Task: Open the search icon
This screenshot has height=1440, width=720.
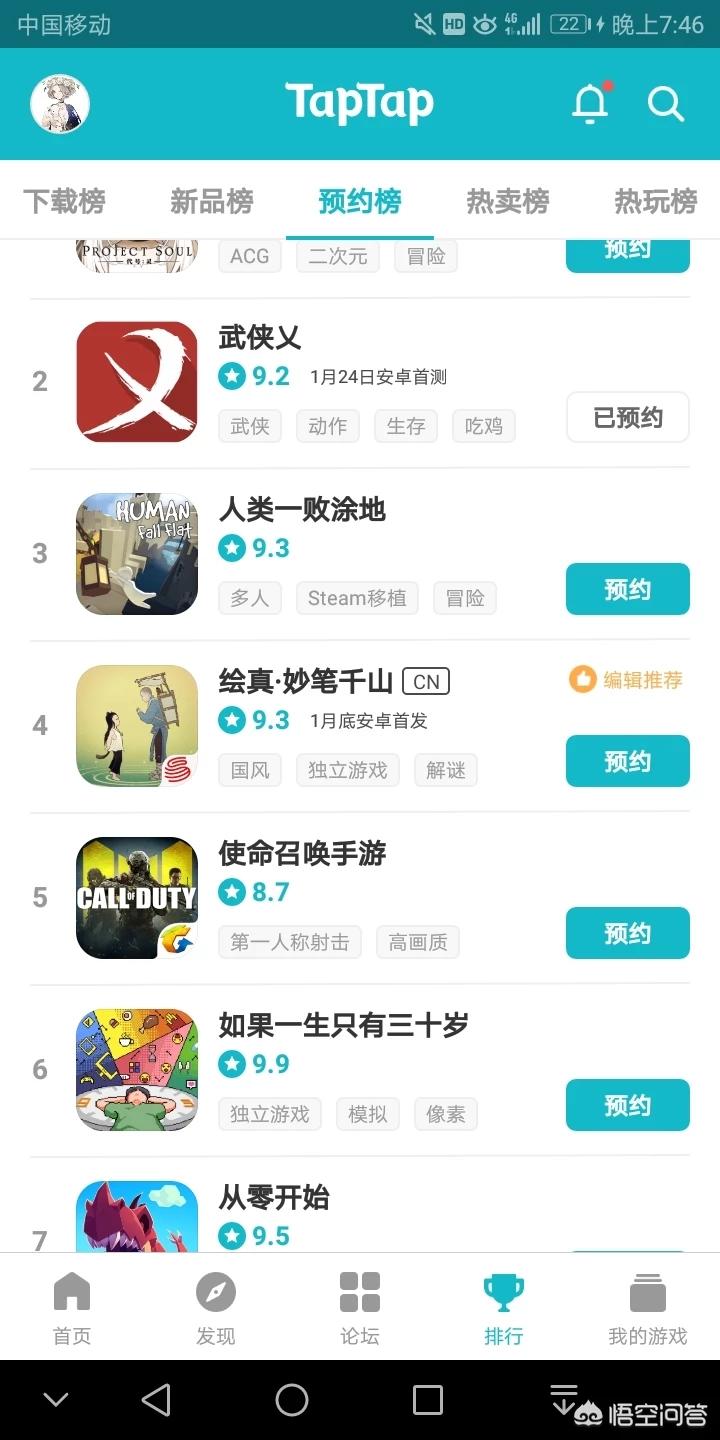Action: click(x=665, y=104)
